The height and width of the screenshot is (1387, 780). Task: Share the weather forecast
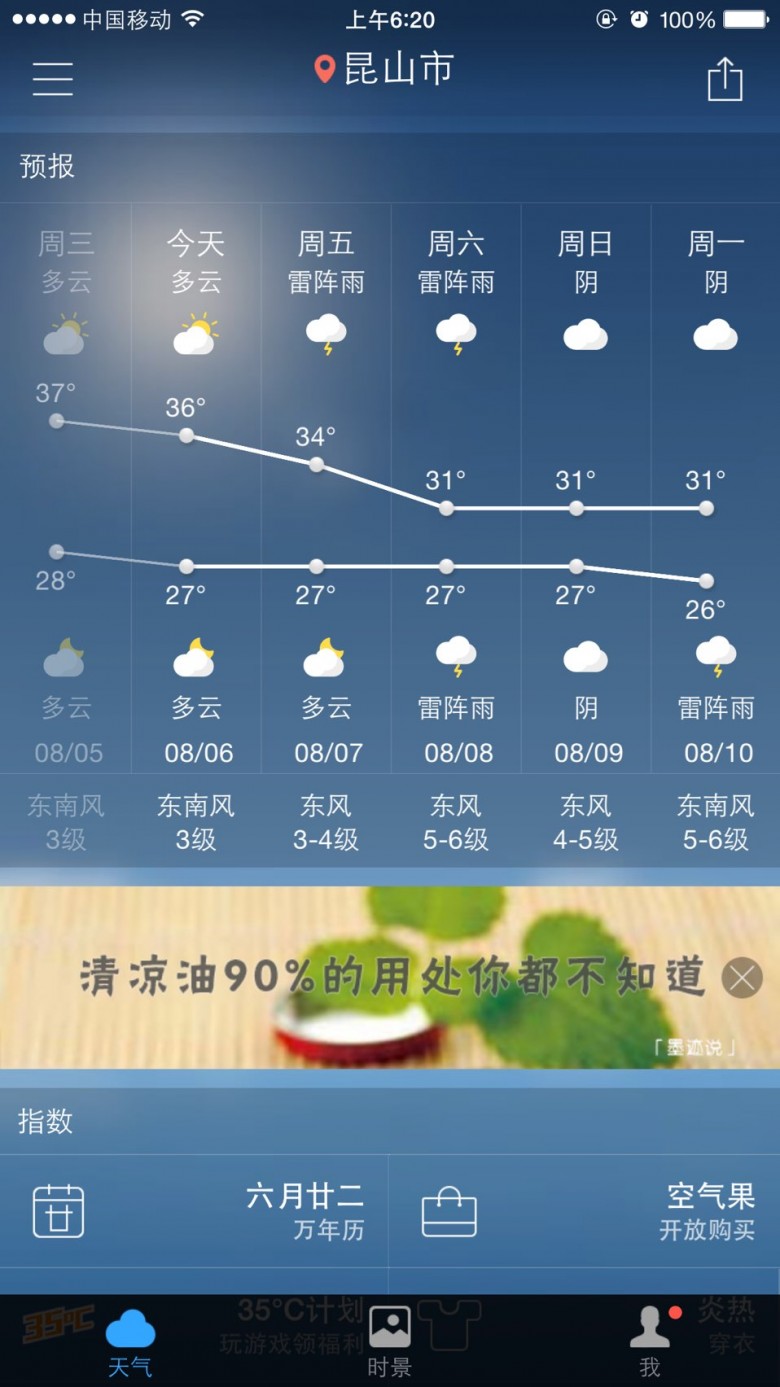click(x=725, y=78)
